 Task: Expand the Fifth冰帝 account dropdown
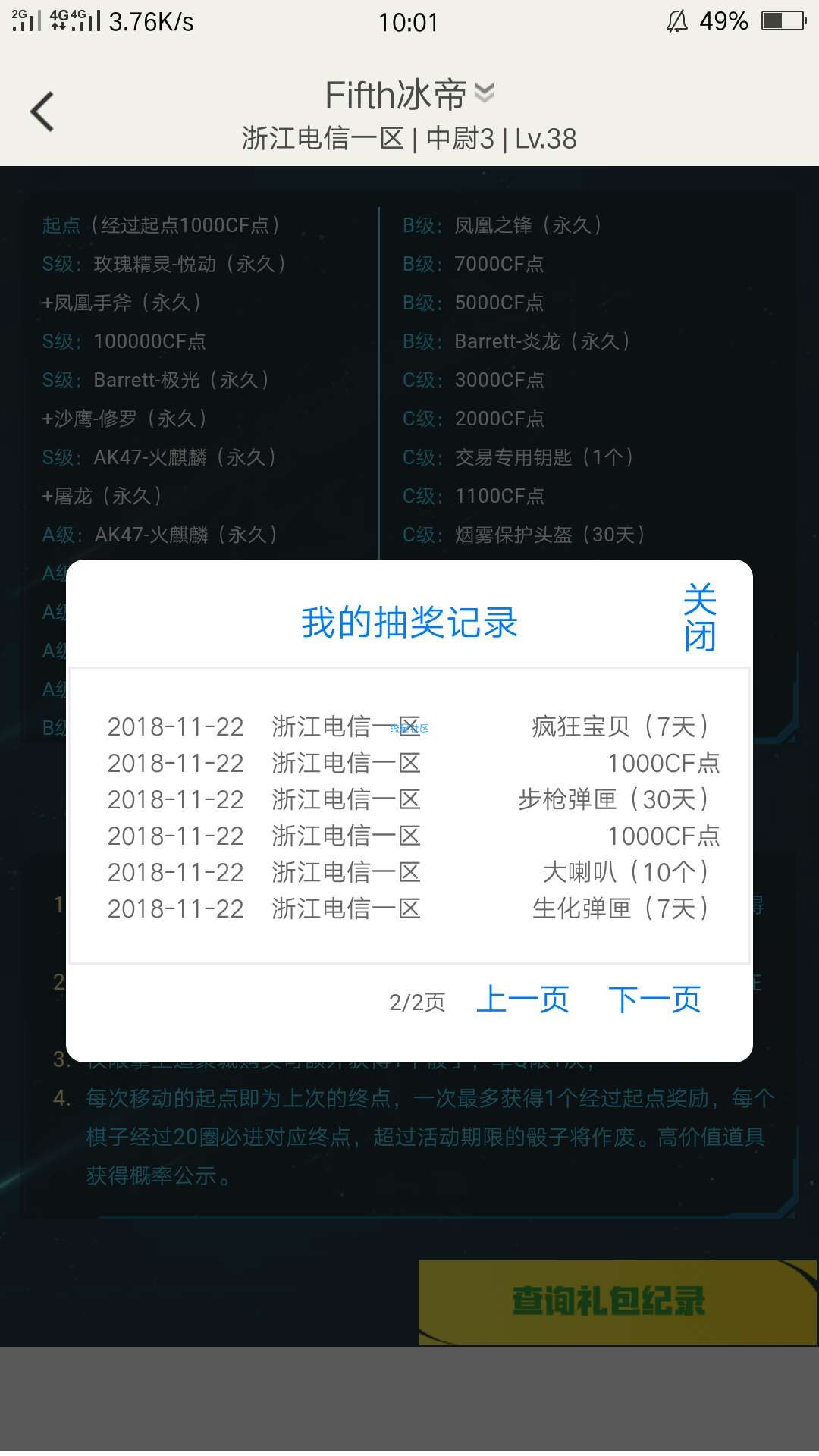[x=484, y=93]
